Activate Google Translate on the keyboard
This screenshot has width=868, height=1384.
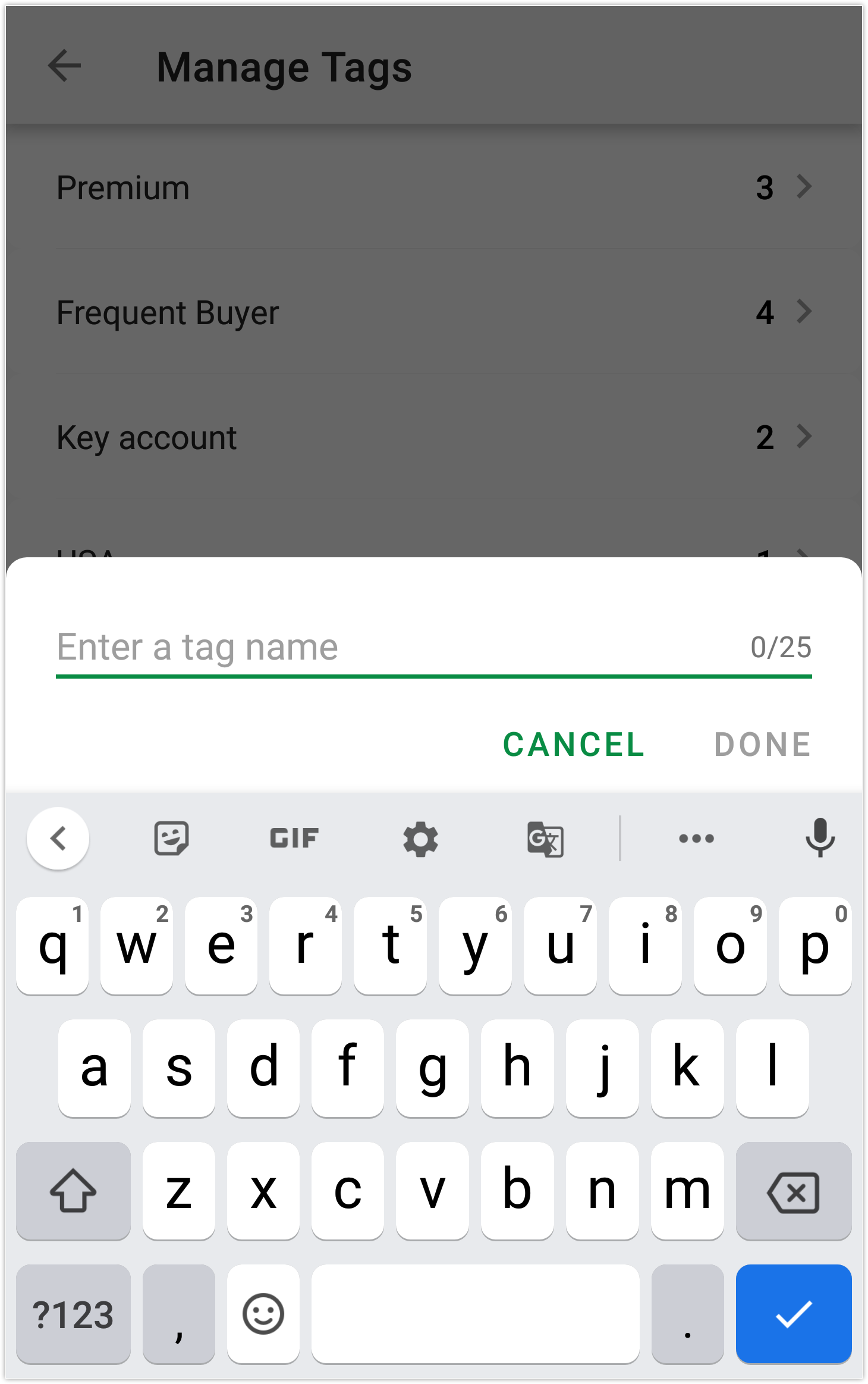pyautogui.click(x=544, y=839)
